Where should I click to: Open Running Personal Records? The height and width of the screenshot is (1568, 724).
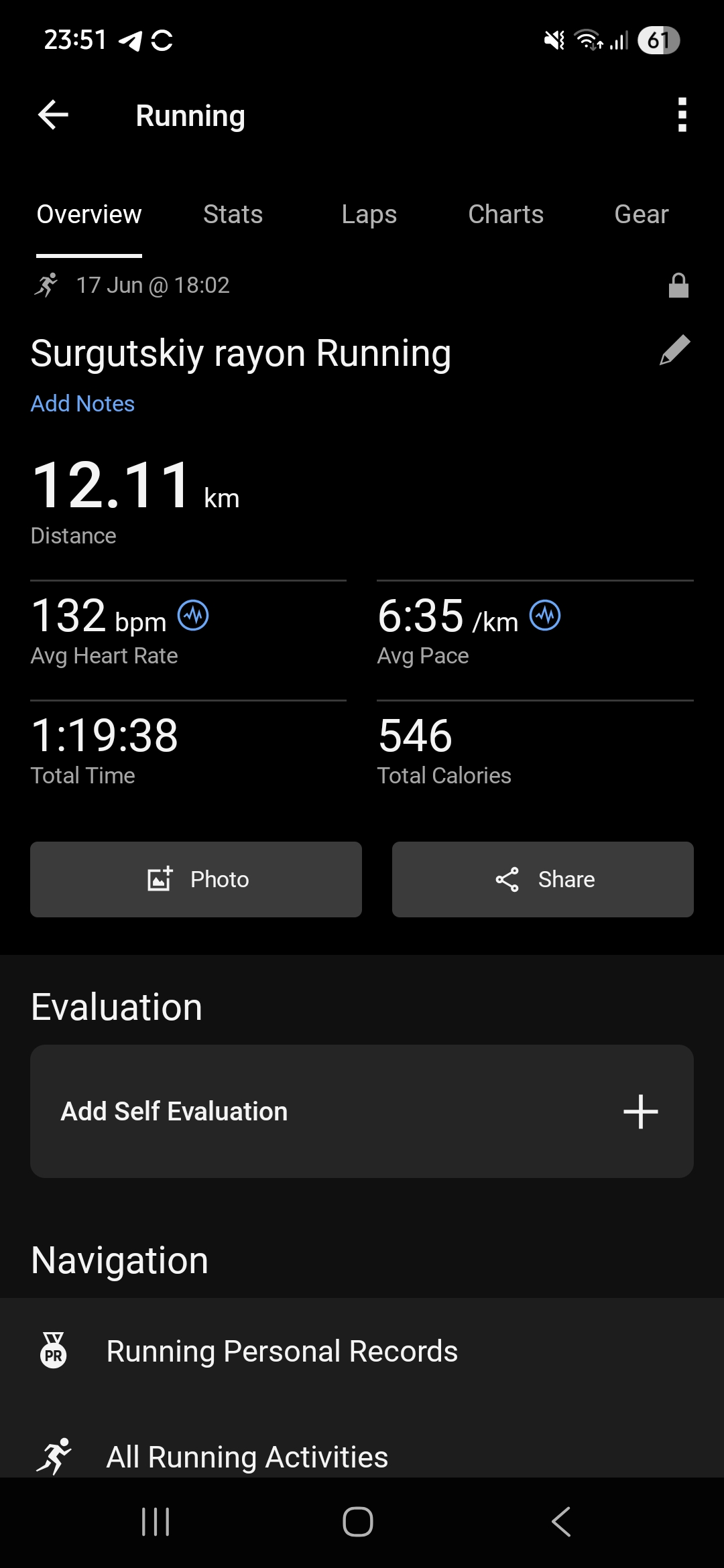[x=362, y=1351]
